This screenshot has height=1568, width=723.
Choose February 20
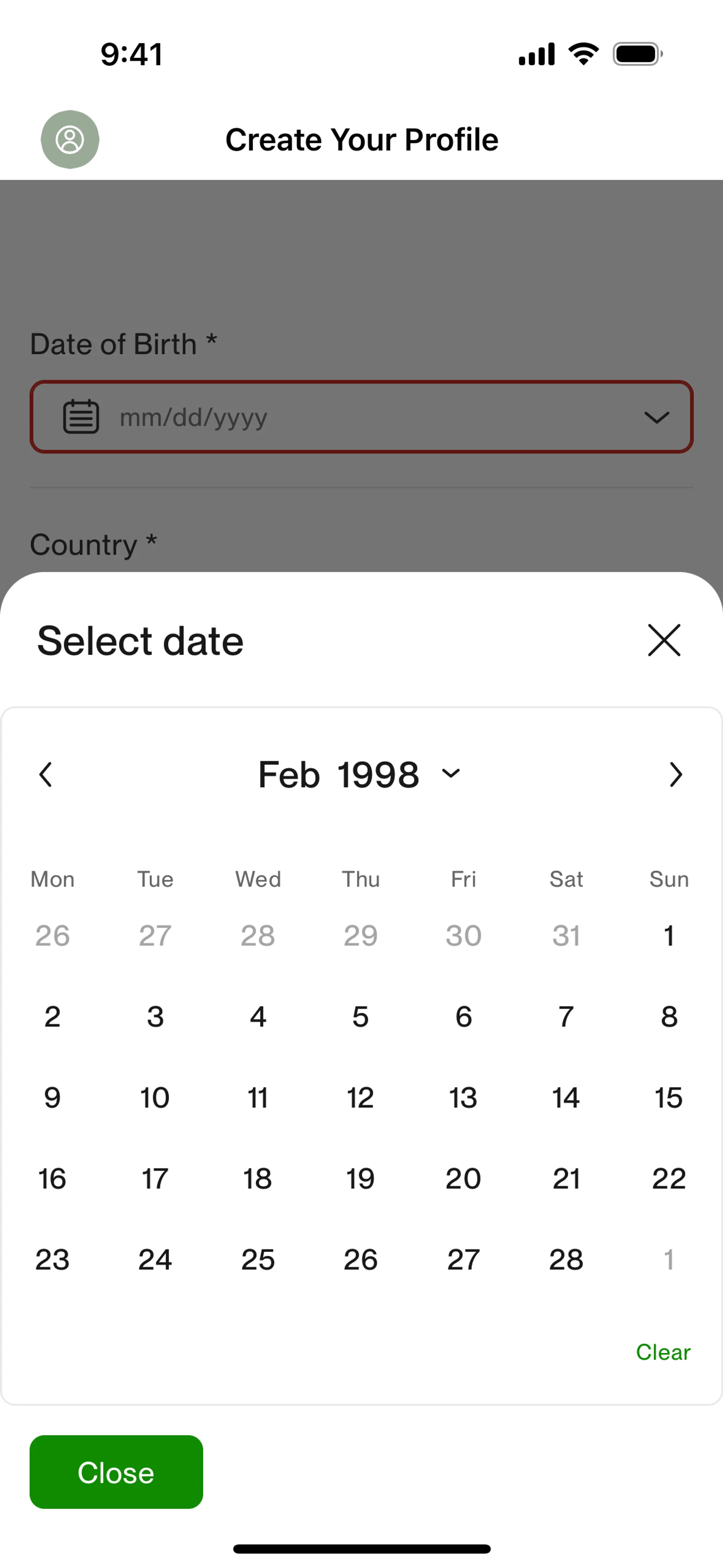pyautogui.click(x=463, y=1178)
